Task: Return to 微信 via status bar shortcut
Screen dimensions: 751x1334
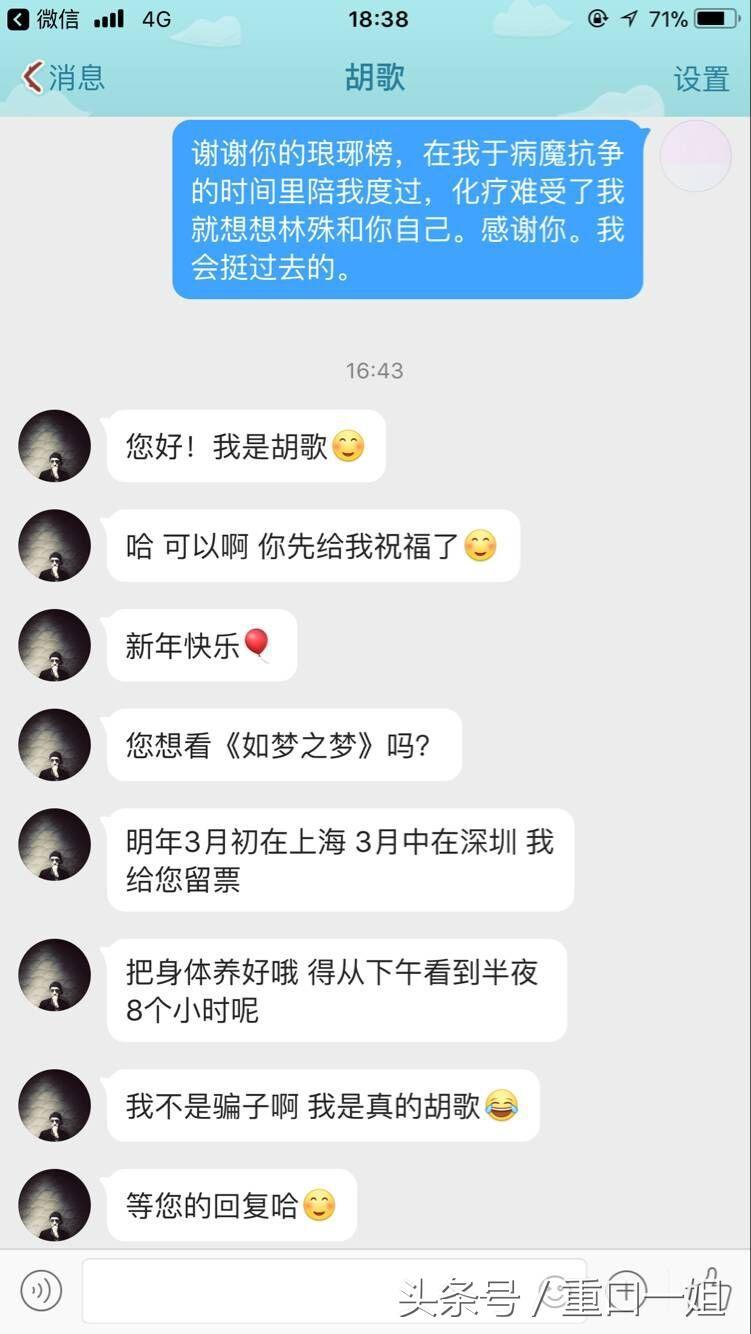Action: (x=44, y=18)
